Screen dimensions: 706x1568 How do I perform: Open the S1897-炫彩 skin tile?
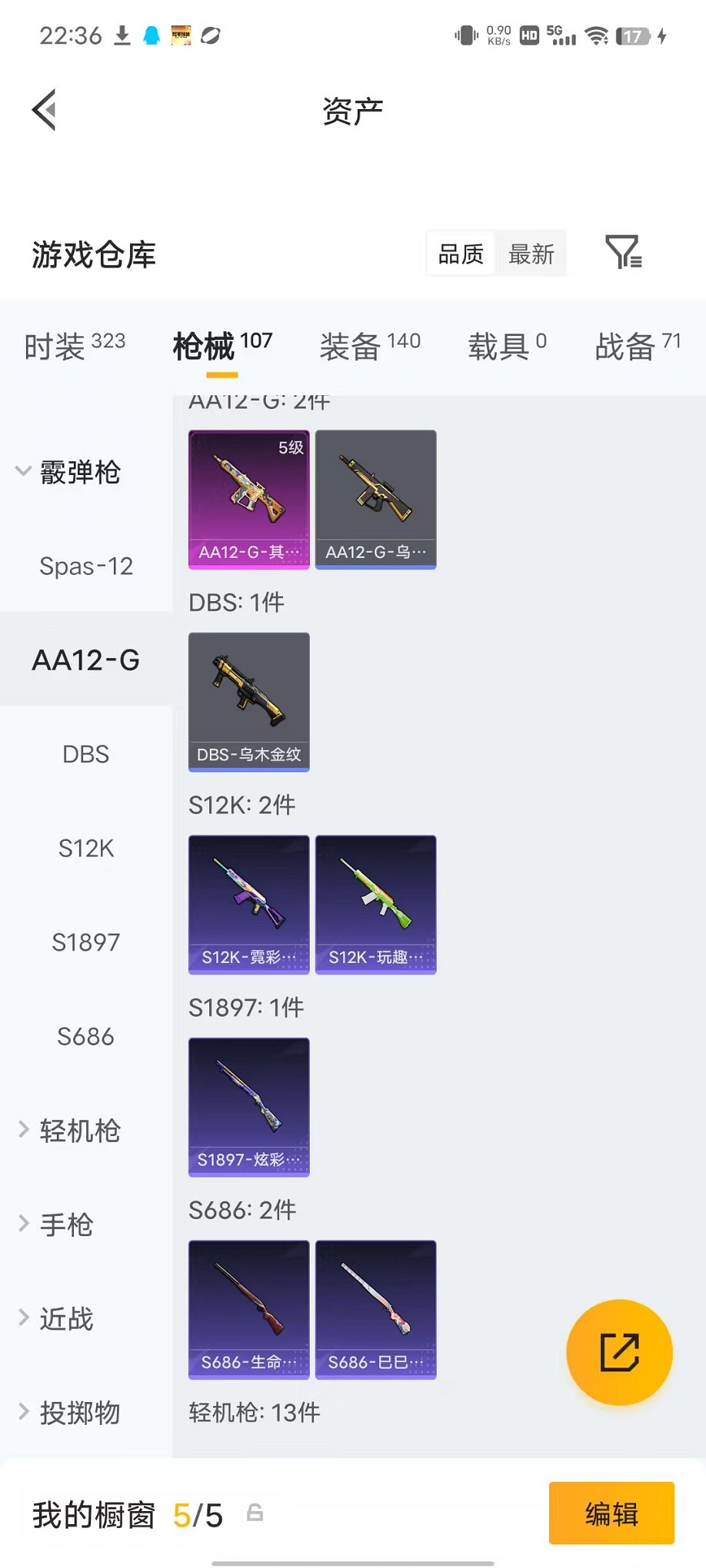pos(249,1107)
